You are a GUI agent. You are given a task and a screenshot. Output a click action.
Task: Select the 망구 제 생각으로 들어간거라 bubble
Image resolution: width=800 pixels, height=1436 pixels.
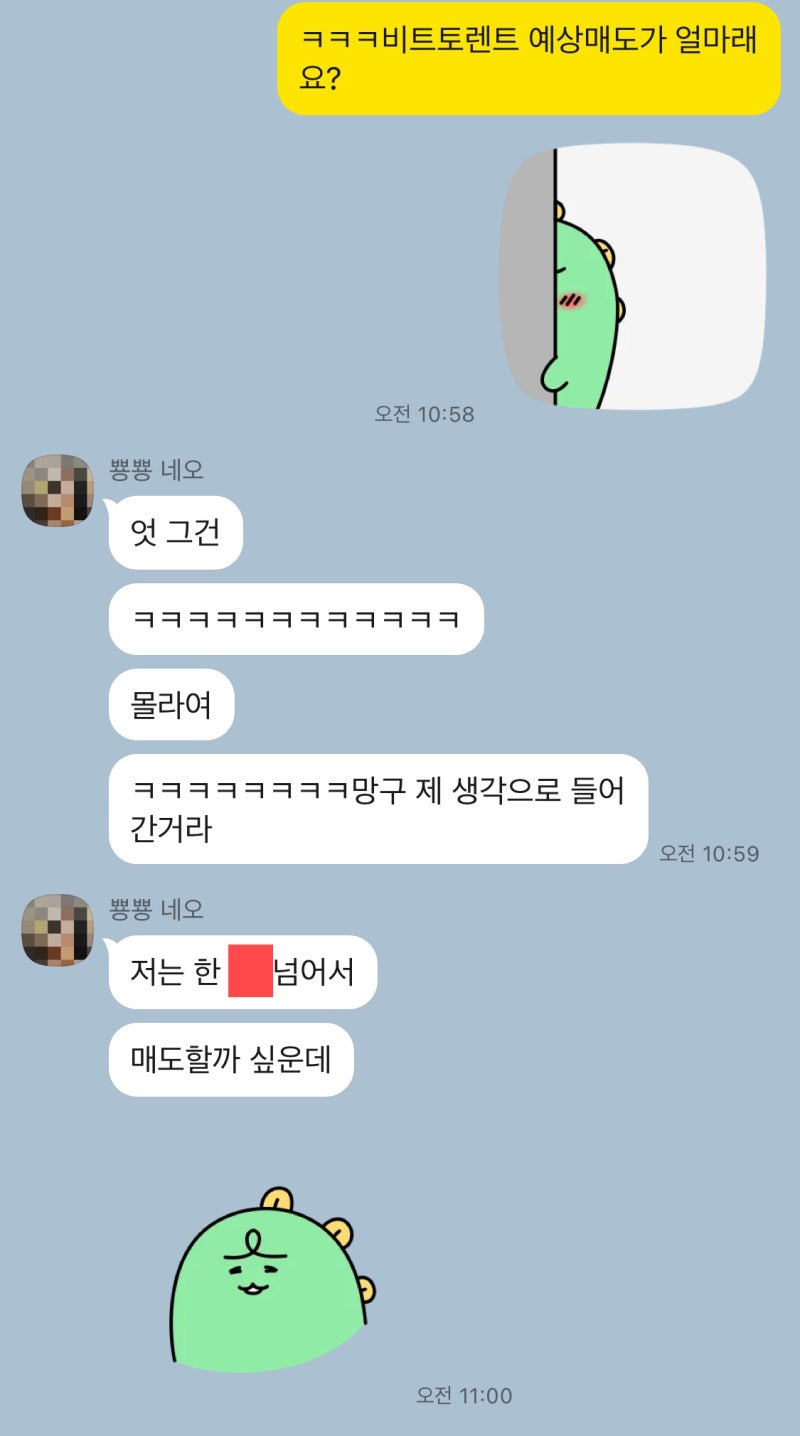pos(380,808)
